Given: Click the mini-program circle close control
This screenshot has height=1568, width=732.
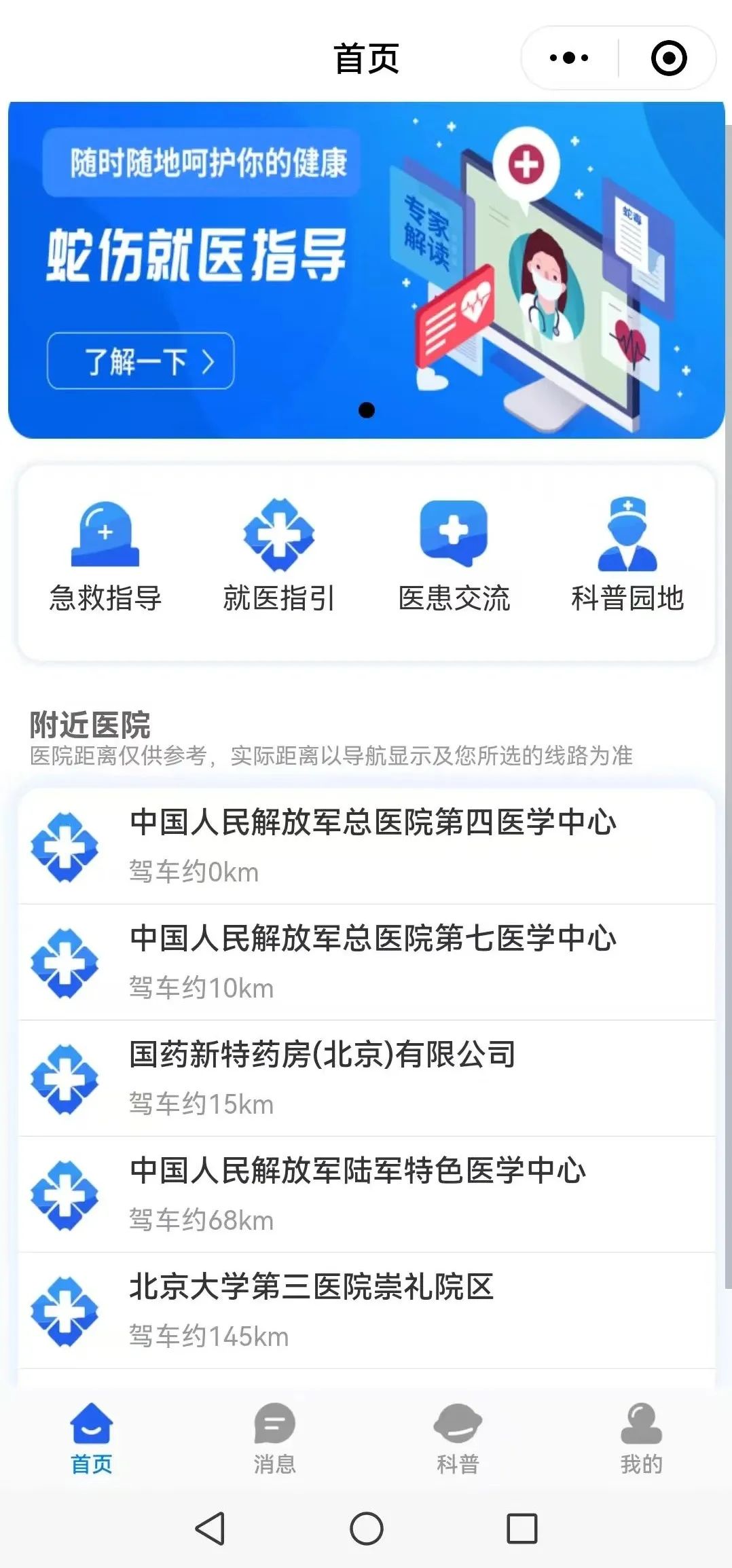Looking at the screenshot, I should (x=668, y=58).
